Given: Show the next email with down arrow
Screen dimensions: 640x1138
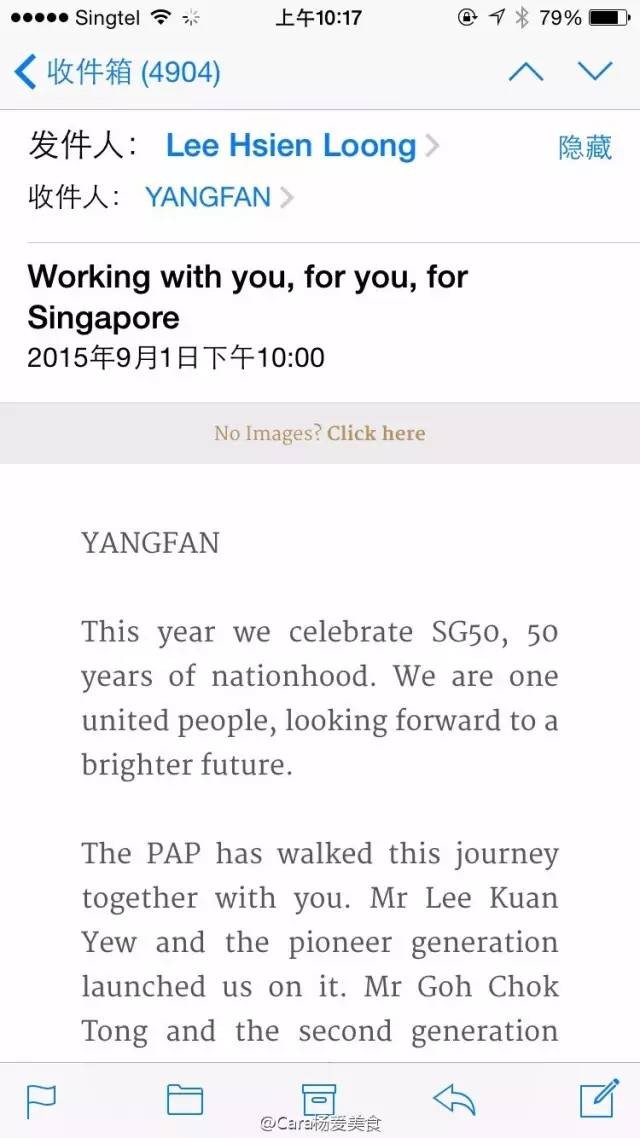Looking at the screenshot, I should [x=595, y=72].
